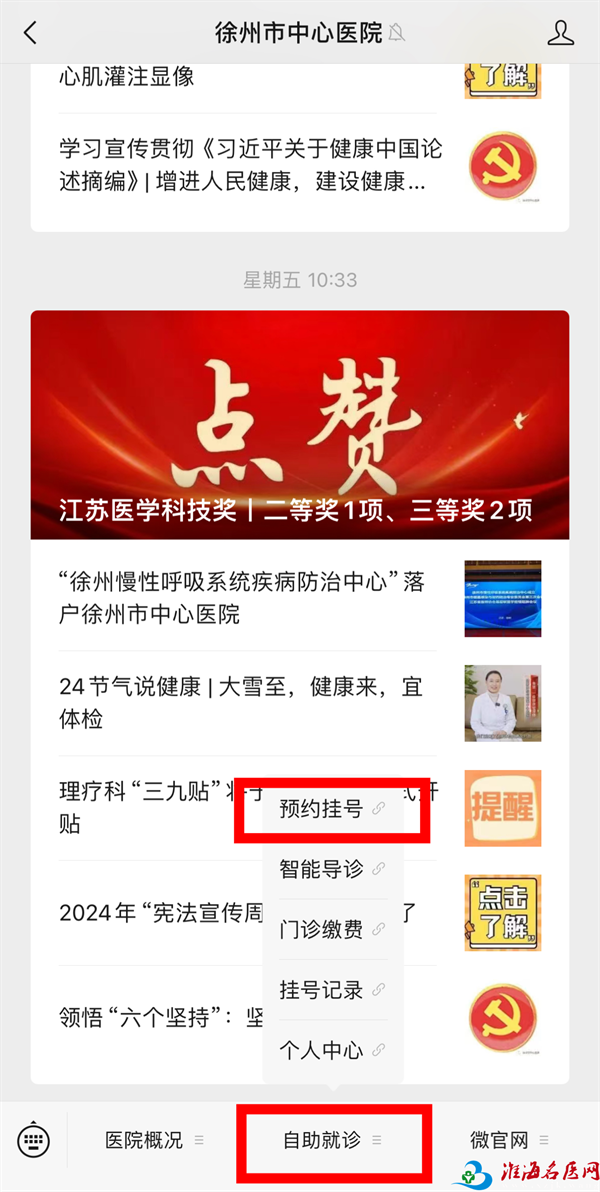This screenshot has height=1192, width=600.
Task: Switch to keyboard input mode
Action: 34,1140
